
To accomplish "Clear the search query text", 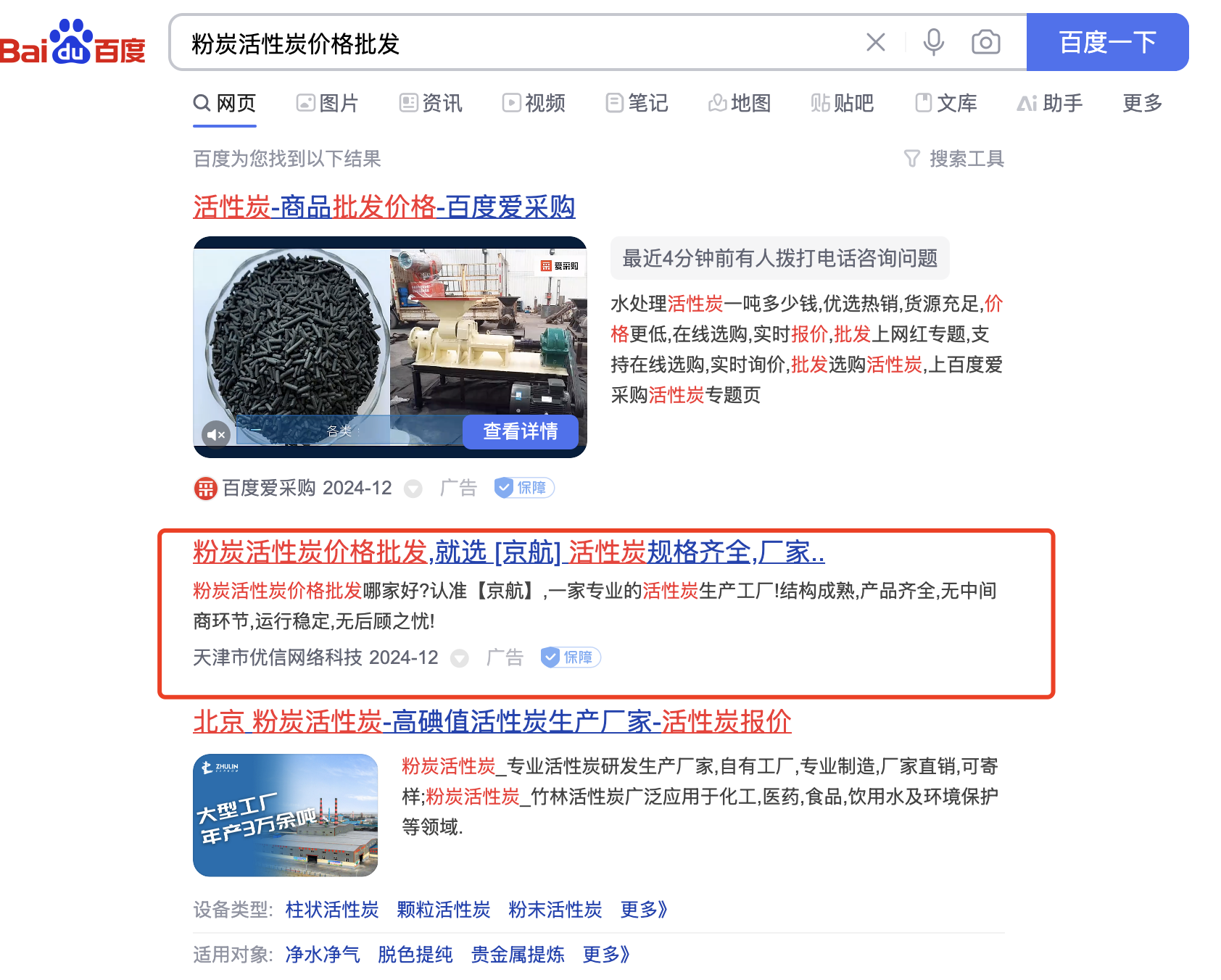I will click(x=875, y=43).
